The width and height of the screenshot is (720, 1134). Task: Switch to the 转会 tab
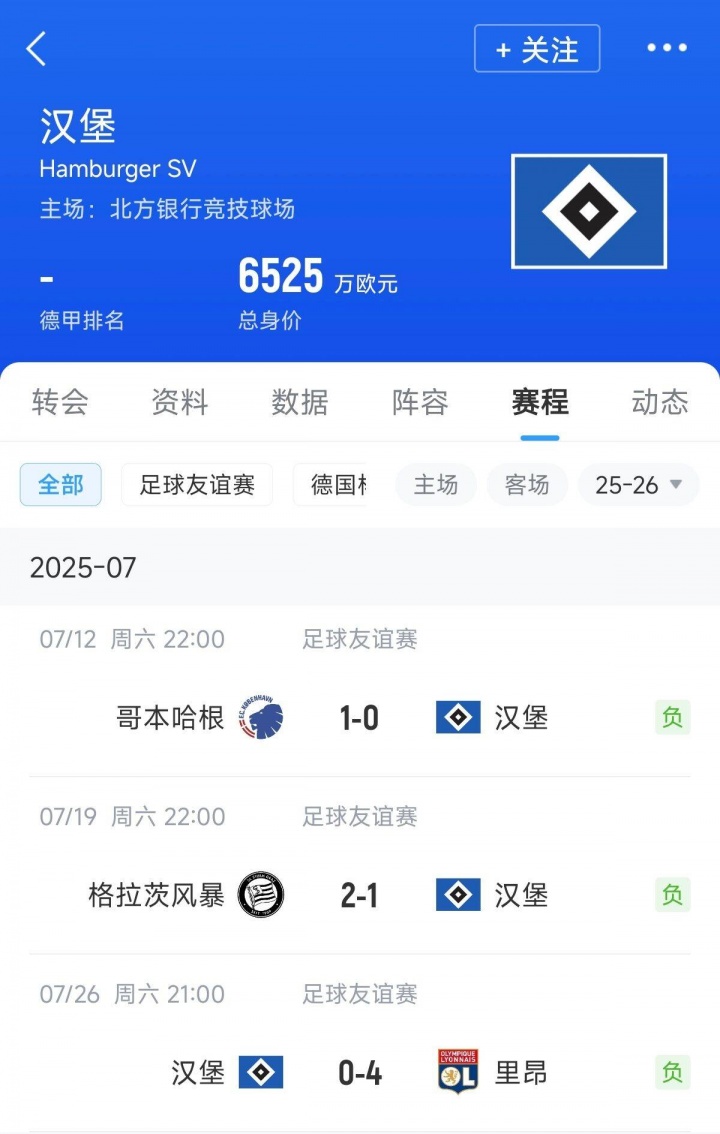[60, 403]
